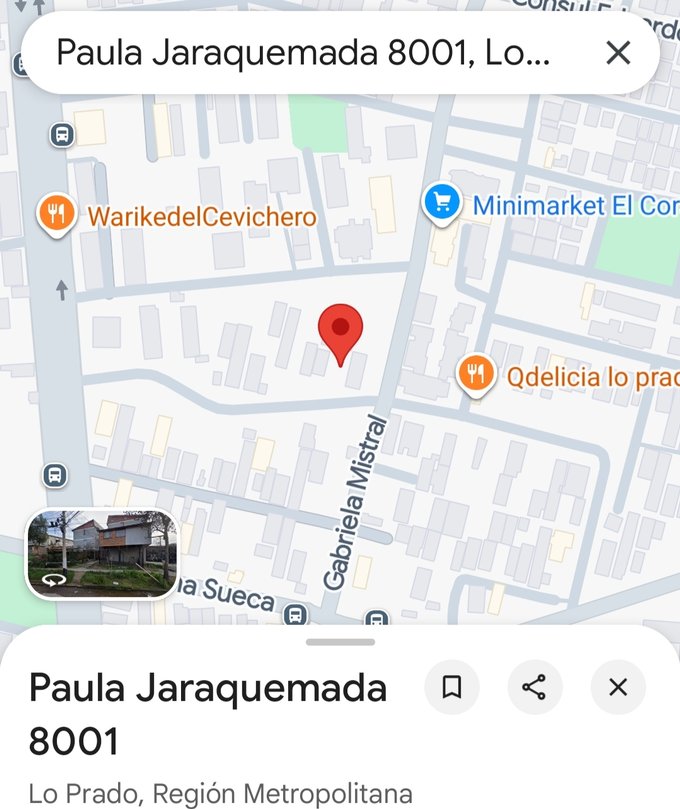Open the Qdelicia lo prado restaurant marker
The width and height of the screenshot is (680, 809).
[x=477, y=375]
